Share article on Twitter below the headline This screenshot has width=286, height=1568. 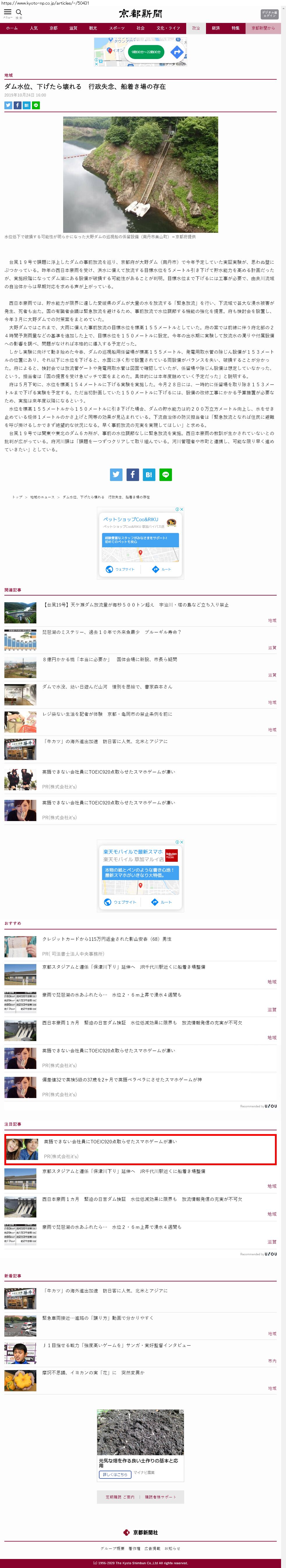point(8,105)
